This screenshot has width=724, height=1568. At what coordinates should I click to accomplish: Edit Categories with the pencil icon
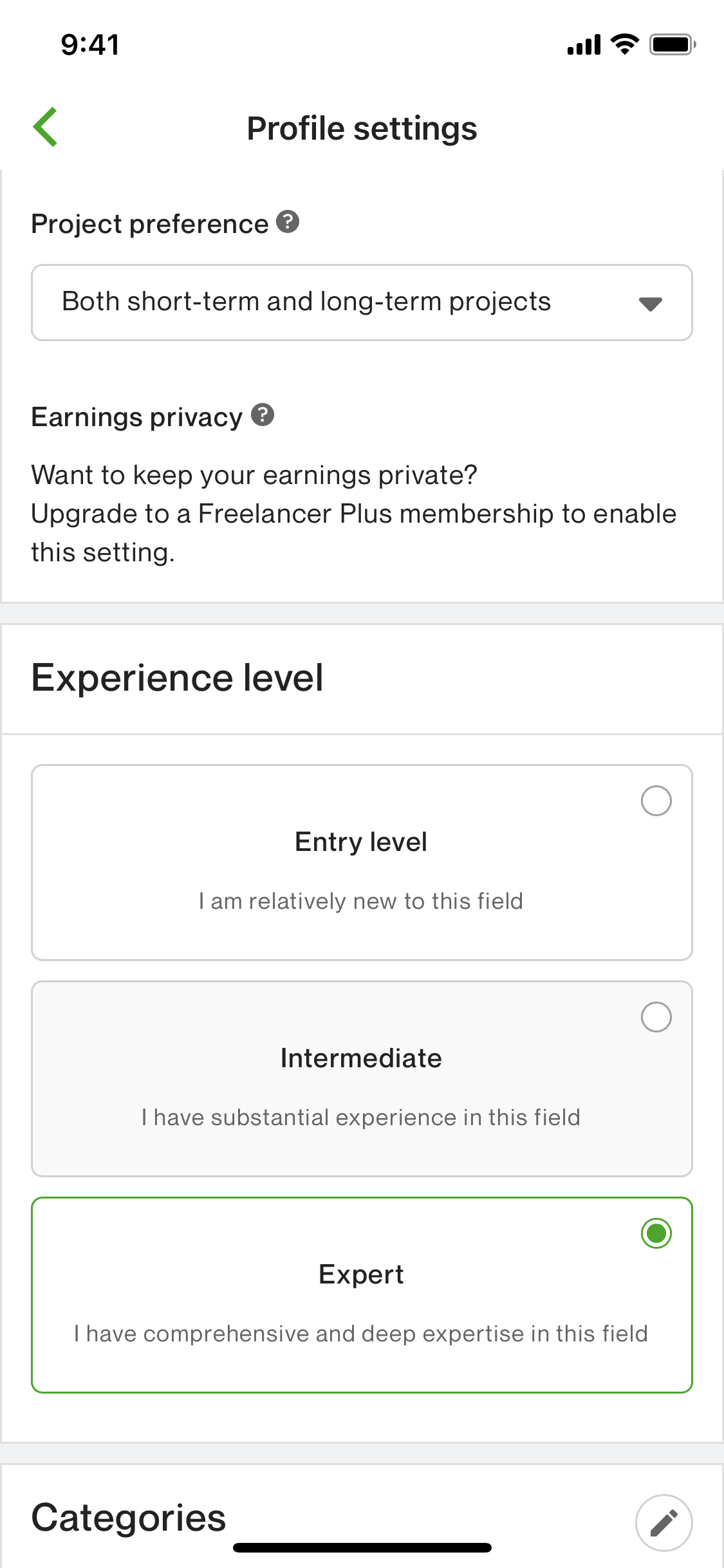coord(664,1523)
